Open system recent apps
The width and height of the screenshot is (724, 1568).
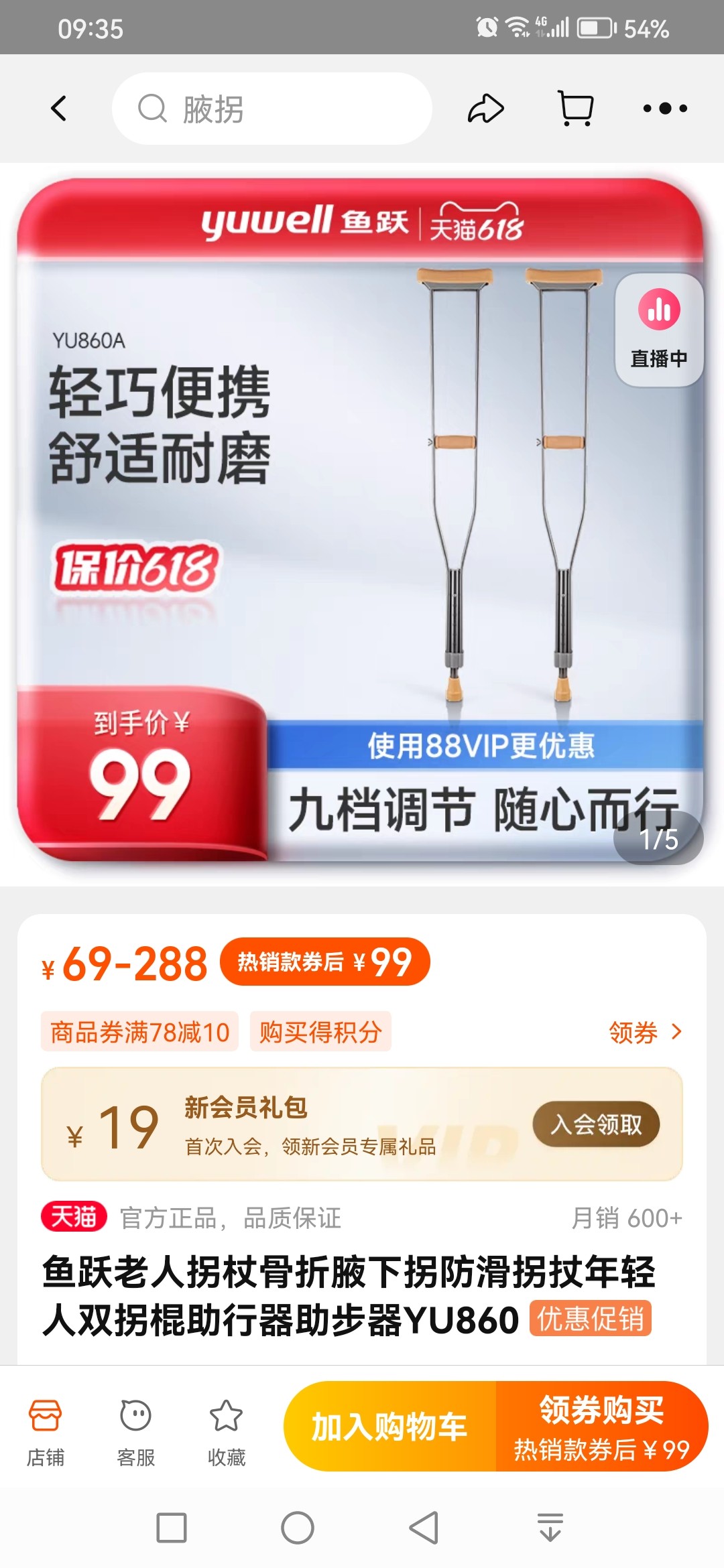click(172, 1528)
